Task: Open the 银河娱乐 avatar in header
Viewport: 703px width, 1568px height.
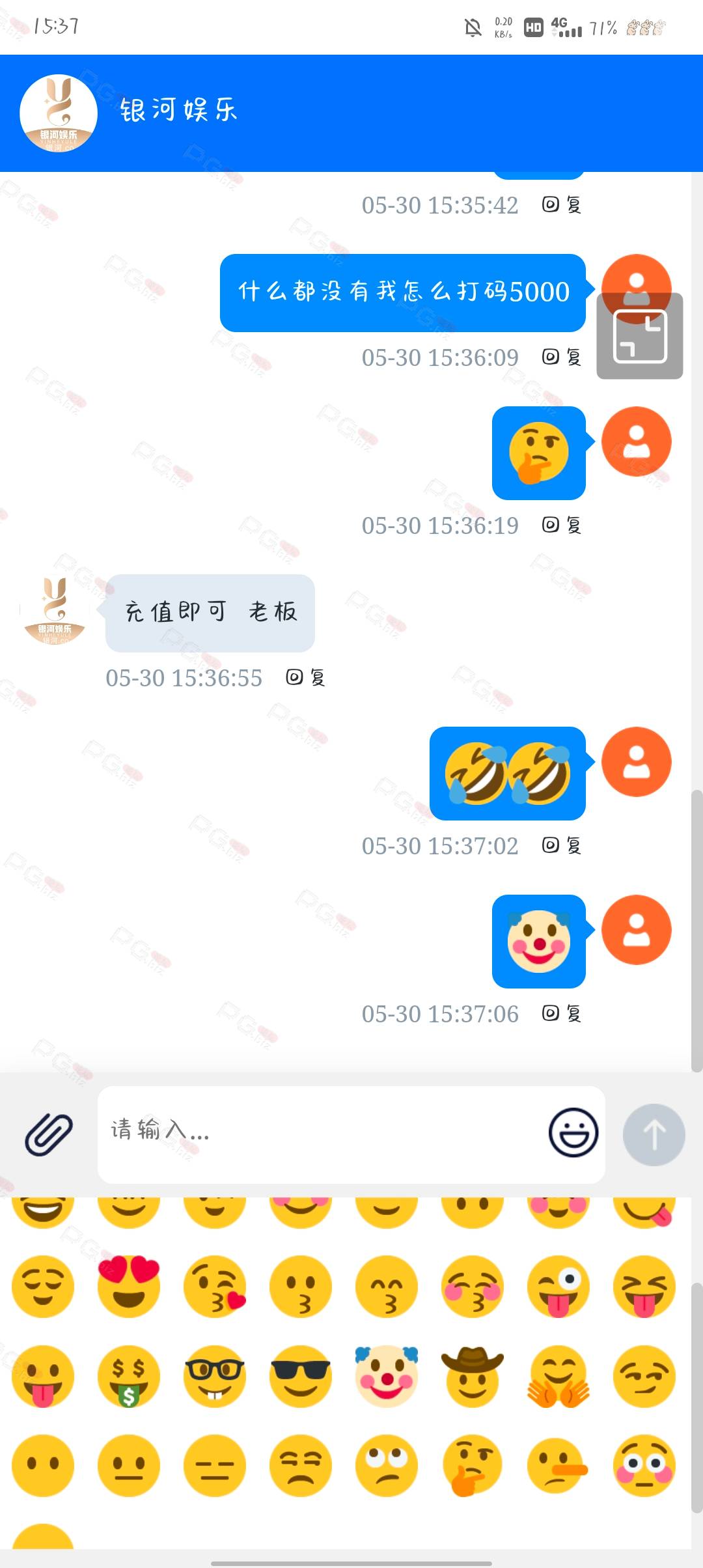Action: click(59, 113)
